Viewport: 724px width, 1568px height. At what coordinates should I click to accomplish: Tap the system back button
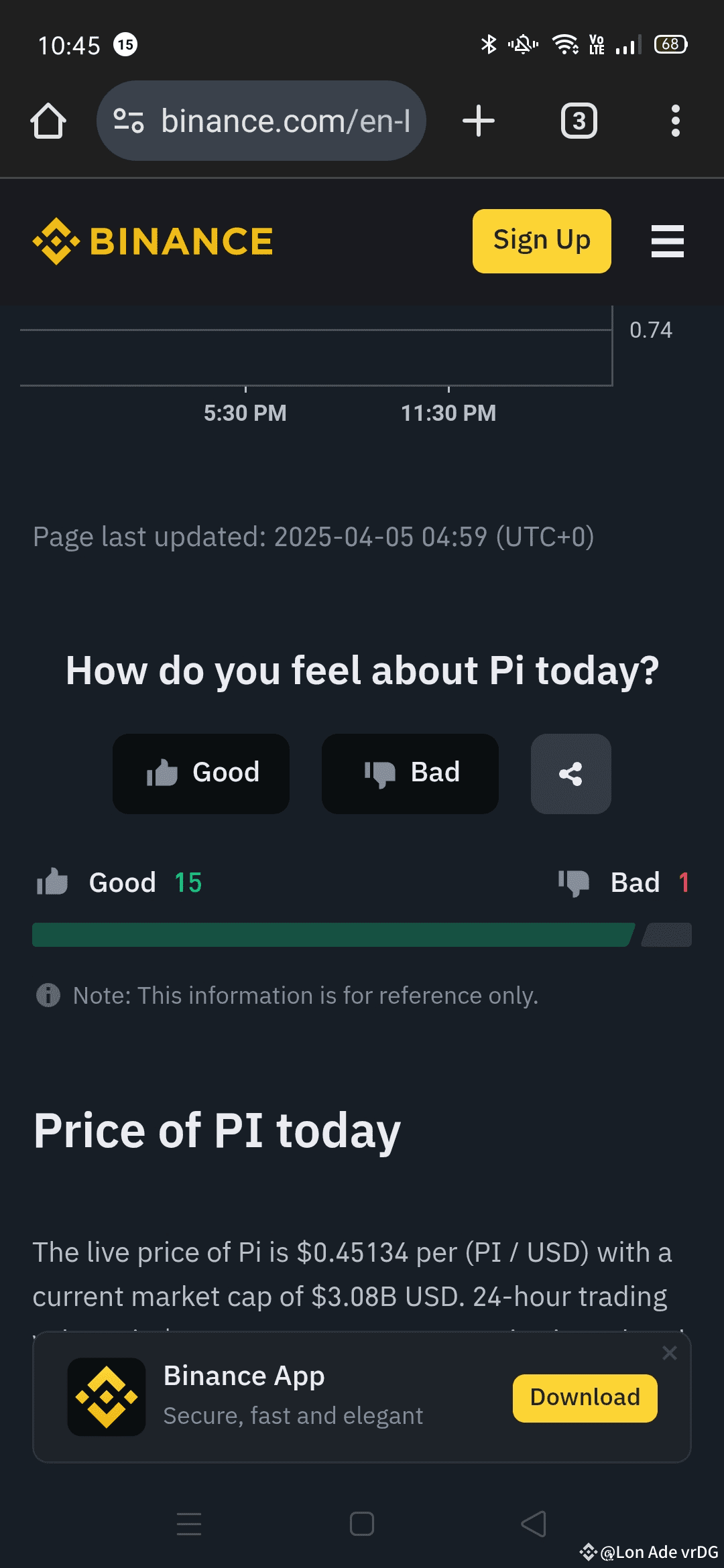534,1524
